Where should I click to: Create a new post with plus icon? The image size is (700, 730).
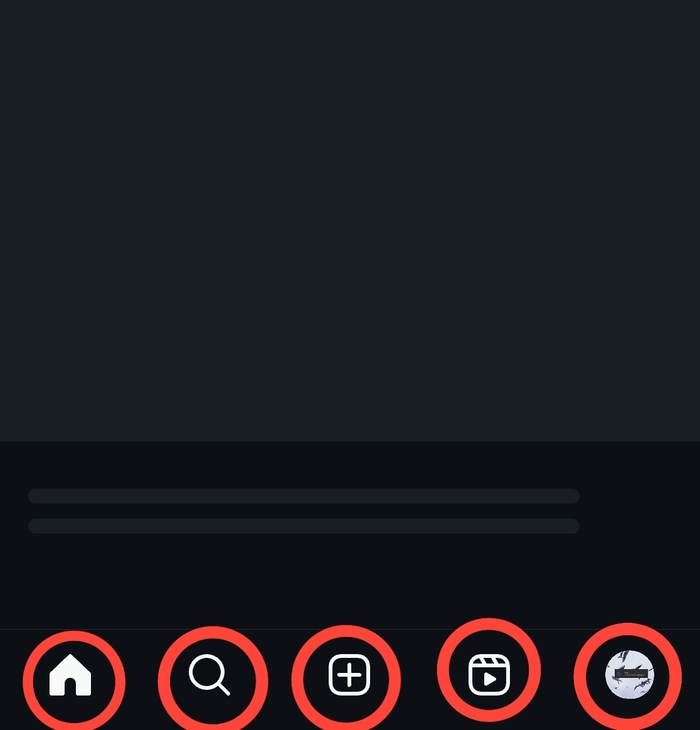(x=348, y=677)
